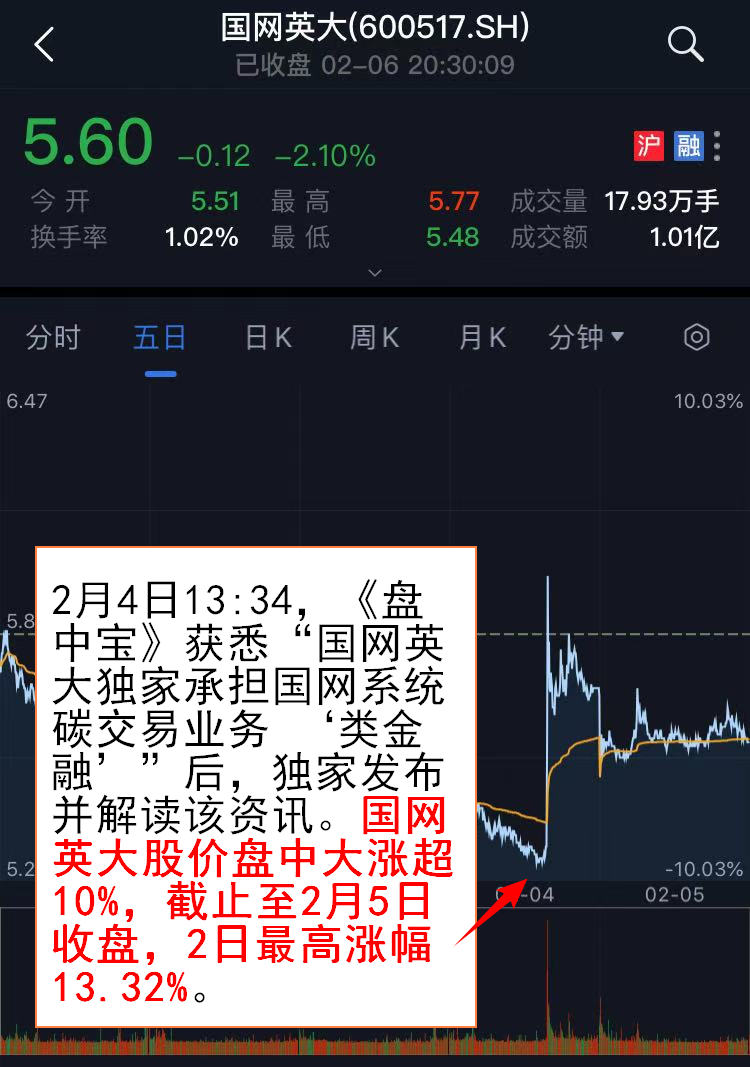Switch to the 日K chart tab
This screenshot has height=1067, width=750.
tap(268, 338)
